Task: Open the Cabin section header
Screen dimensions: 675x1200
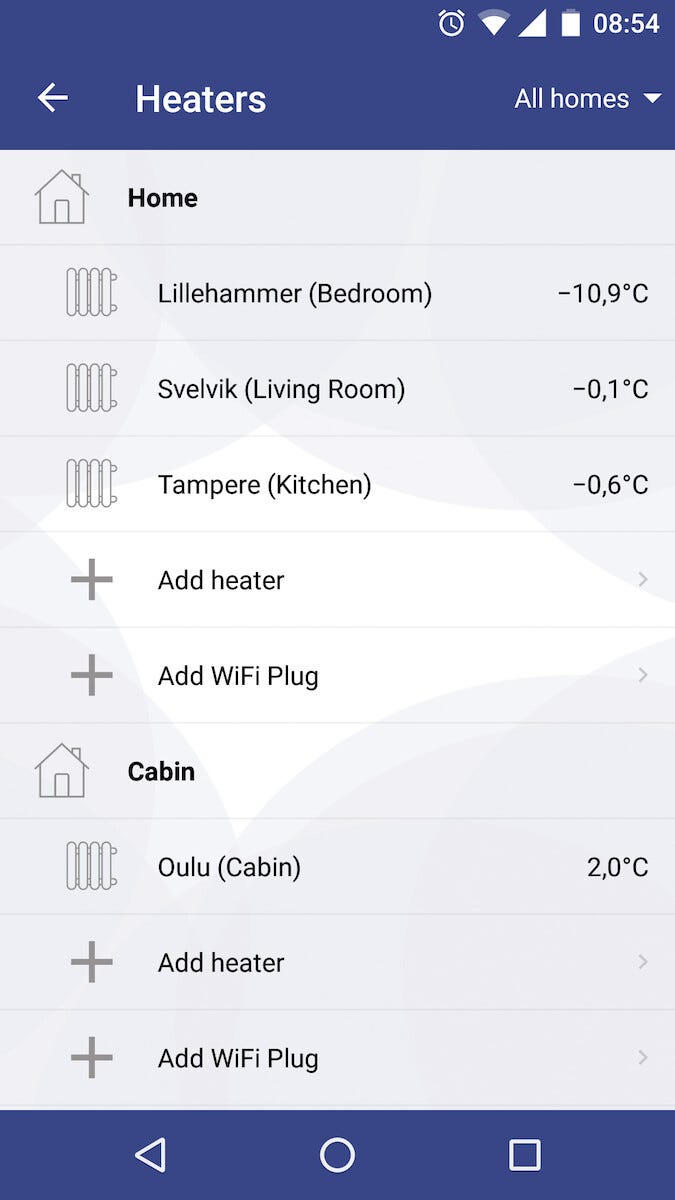Action: [x=161, y=771]
